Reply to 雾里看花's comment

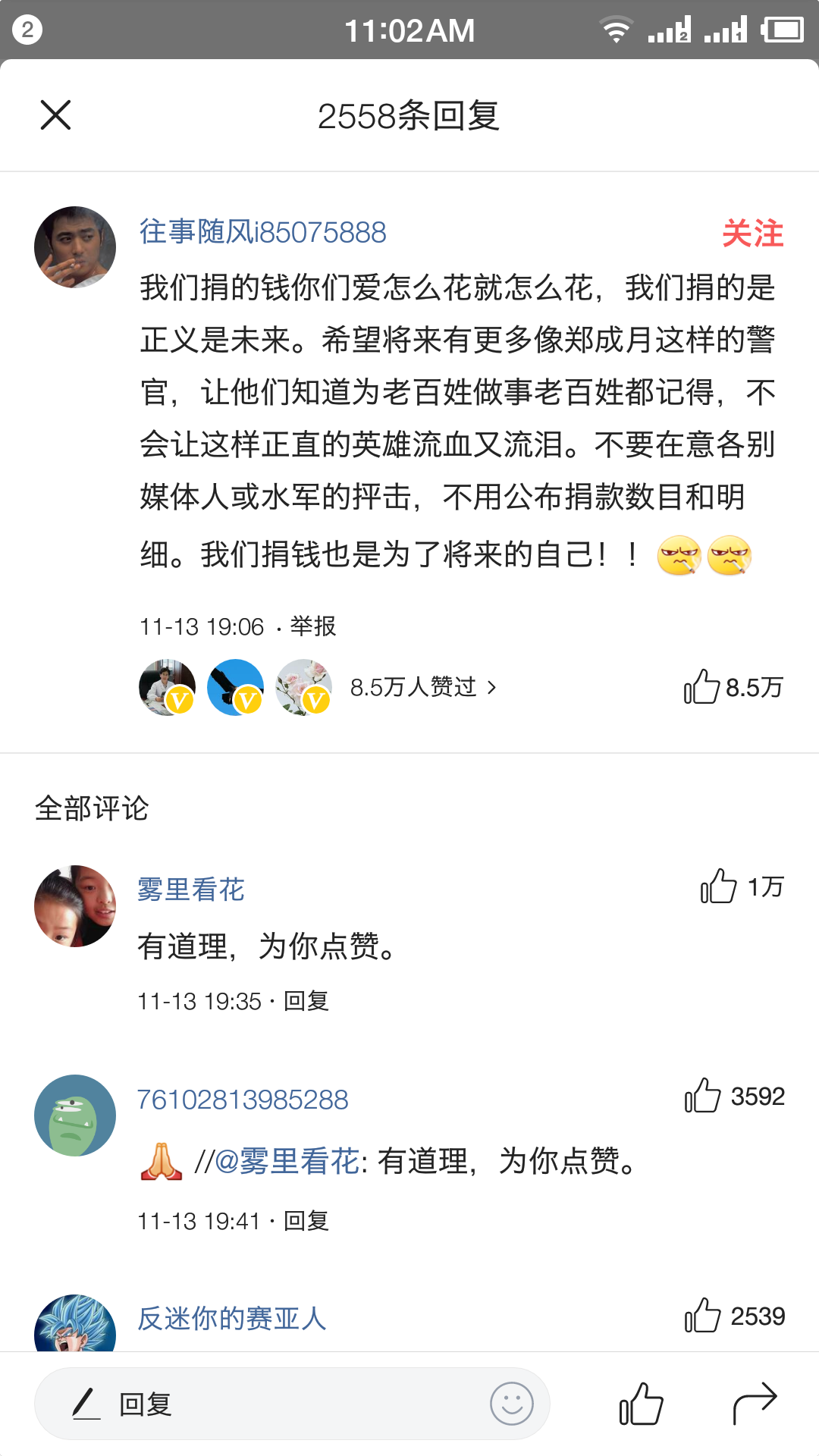(x=306, y=1001)
